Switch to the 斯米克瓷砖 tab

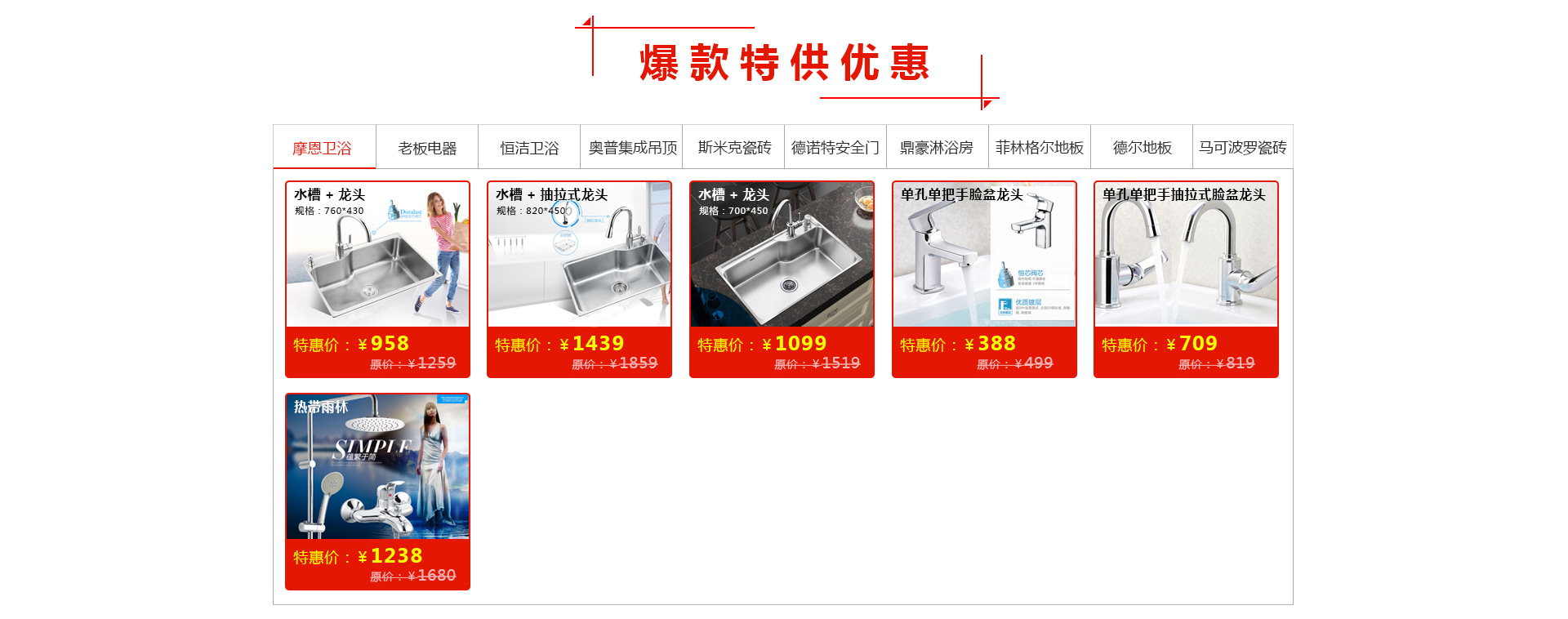tap(734, 148)
